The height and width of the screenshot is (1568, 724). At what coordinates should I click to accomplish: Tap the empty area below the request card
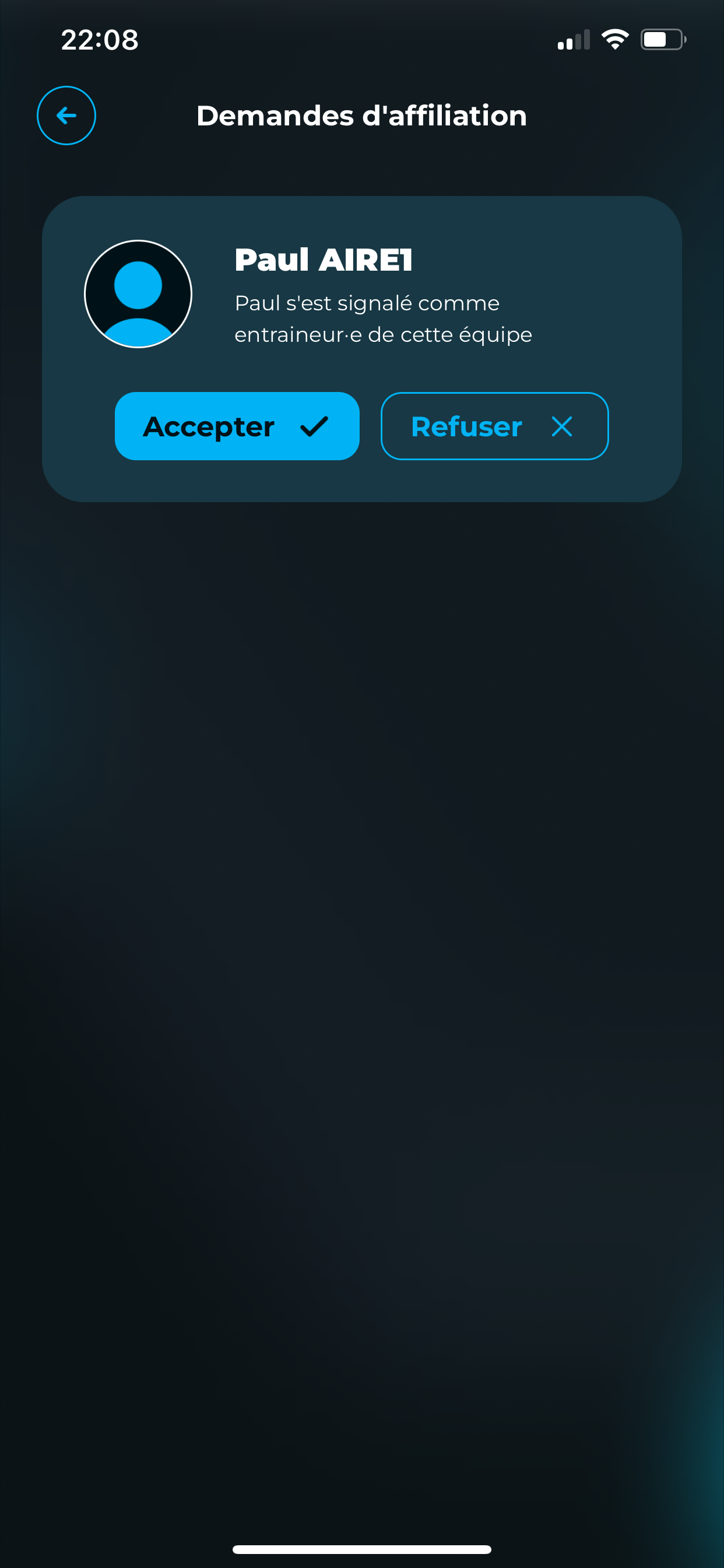coord(361,913)
